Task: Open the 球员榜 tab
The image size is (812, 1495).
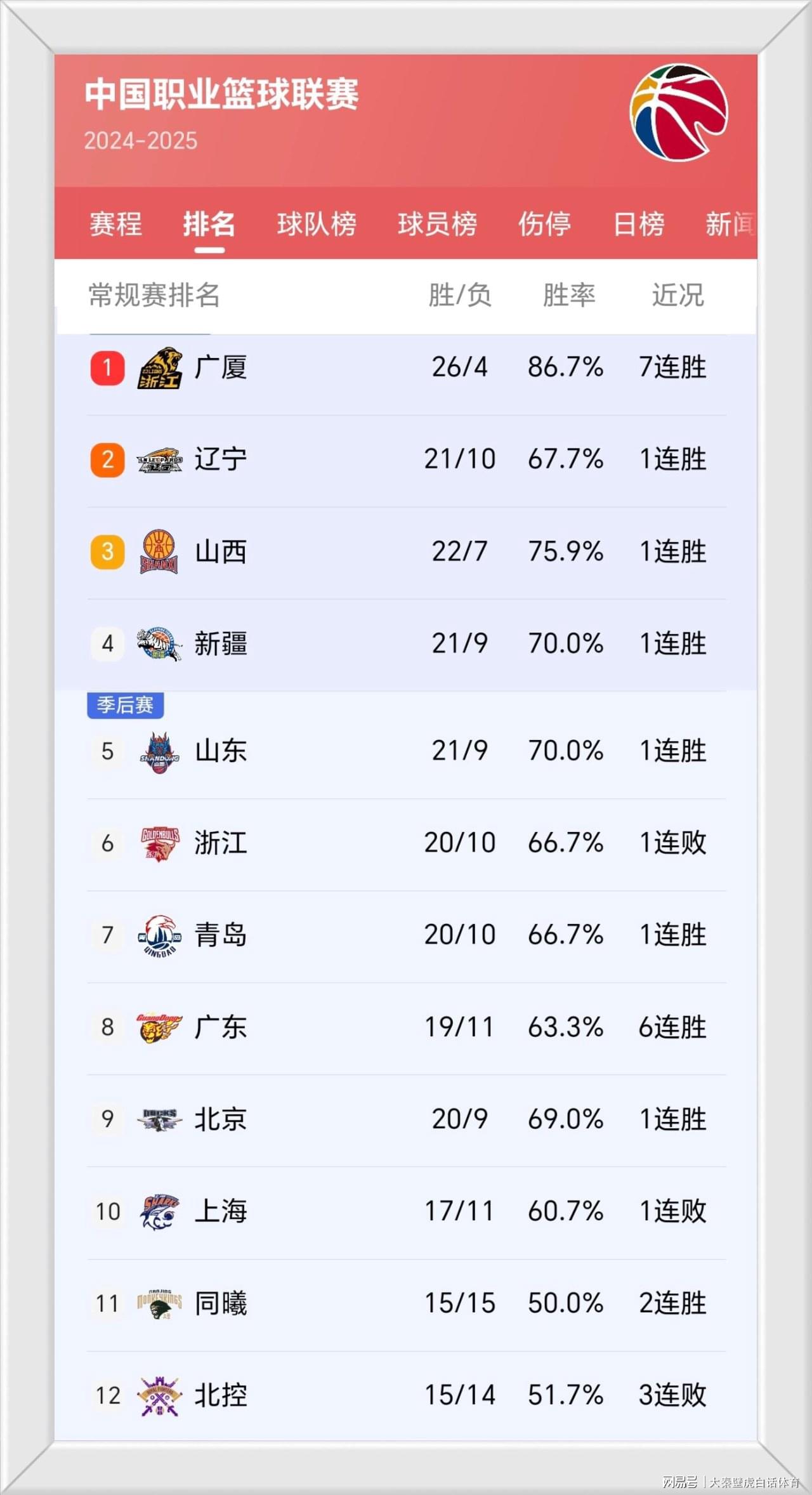Action: click(x=438, y=224)
